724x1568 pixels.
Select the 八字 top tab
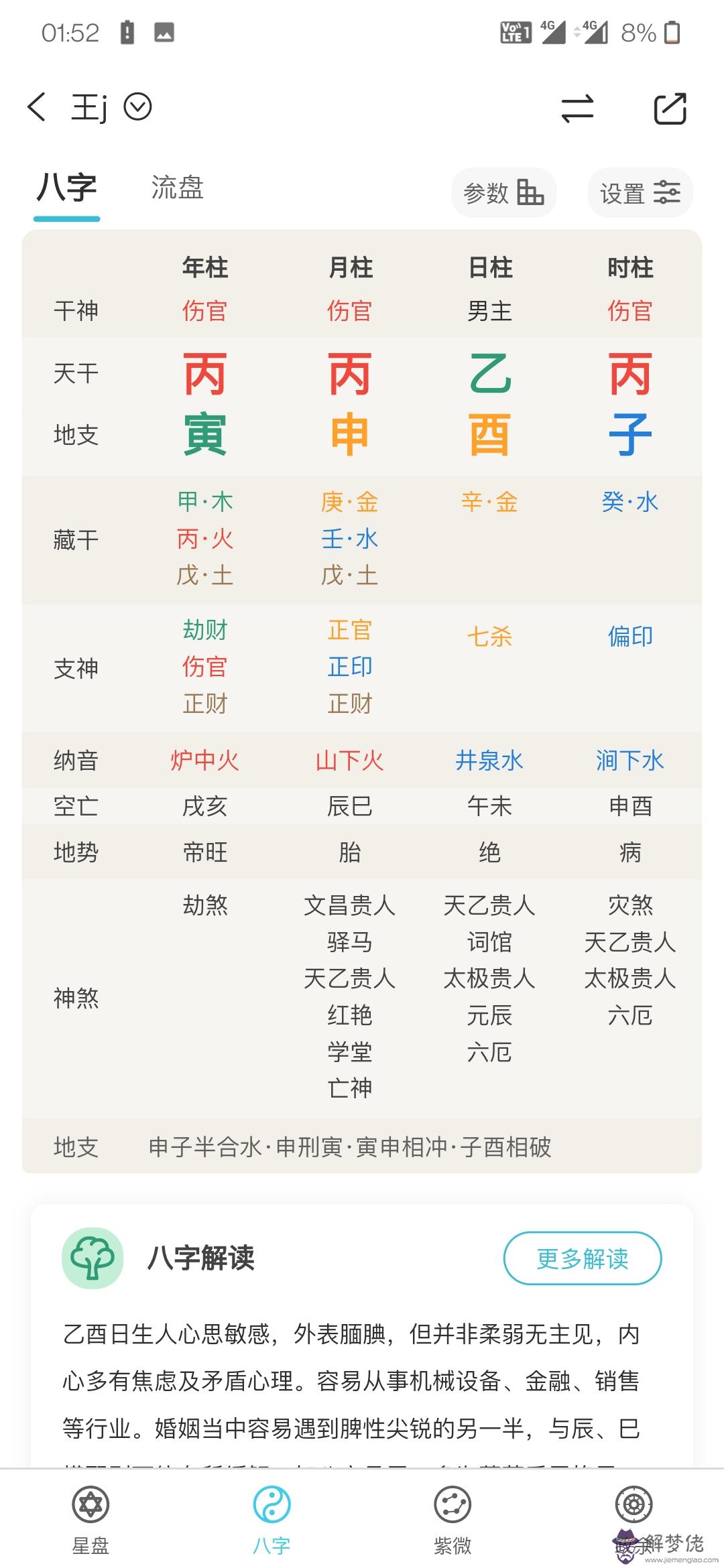pos(67,188)
